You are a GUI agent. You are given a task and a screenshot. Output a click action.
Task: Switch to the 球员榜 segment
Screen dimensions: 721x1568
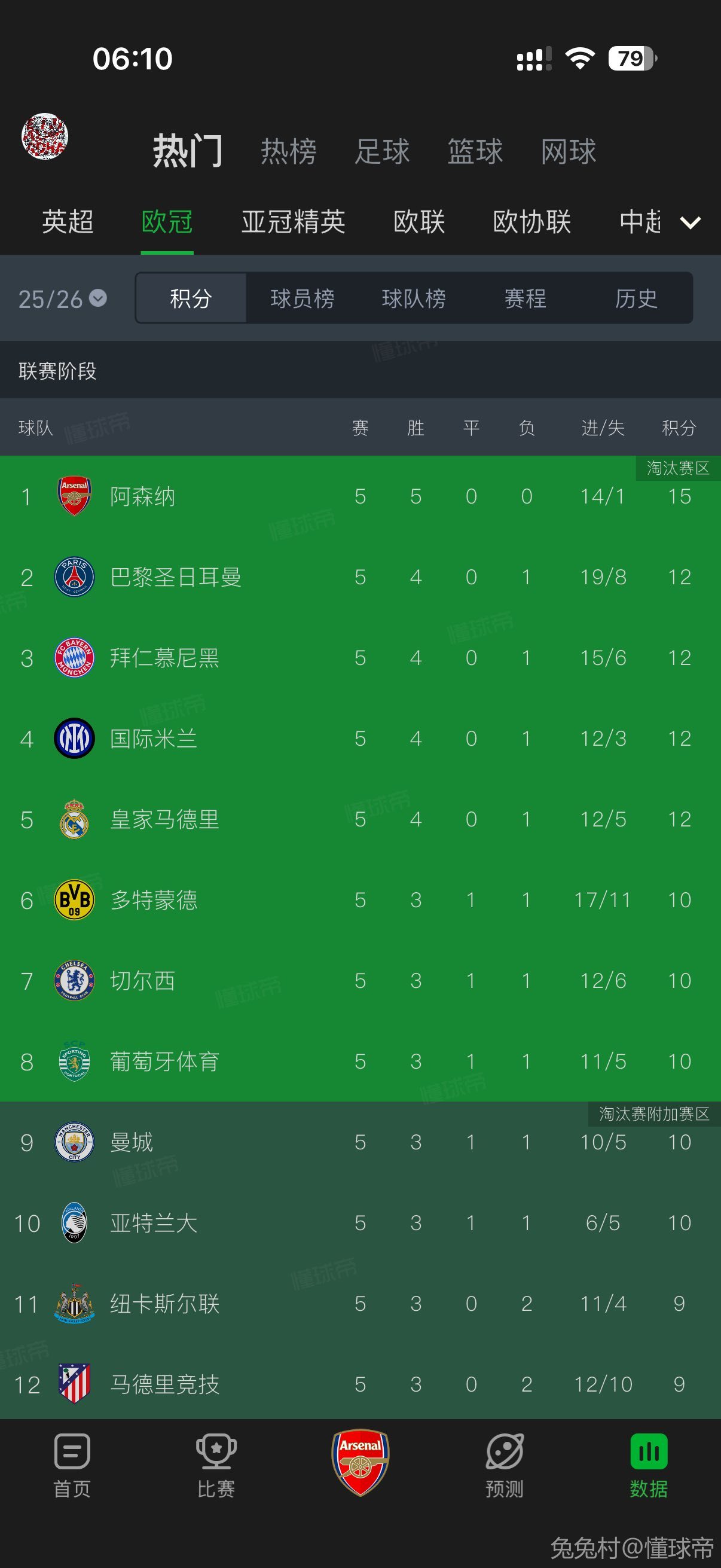[x=303, y=298]
